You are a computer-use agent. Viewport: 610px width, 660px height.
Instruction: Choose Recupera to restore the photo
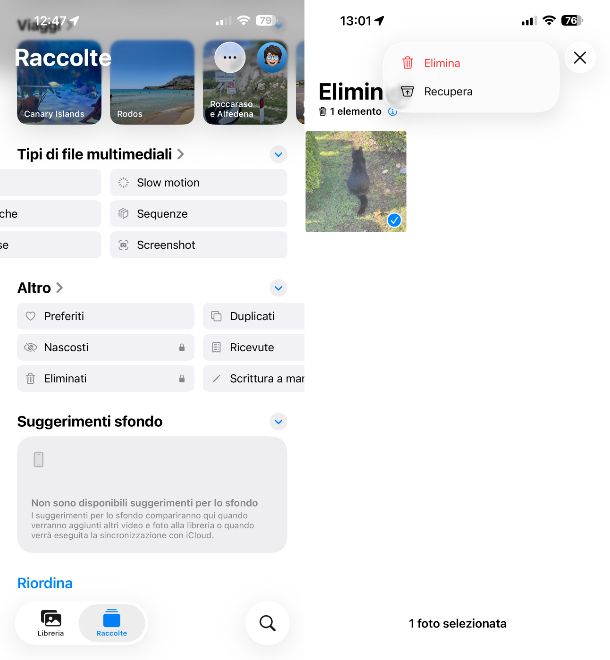pyautogui.click(x=447, y=91)
